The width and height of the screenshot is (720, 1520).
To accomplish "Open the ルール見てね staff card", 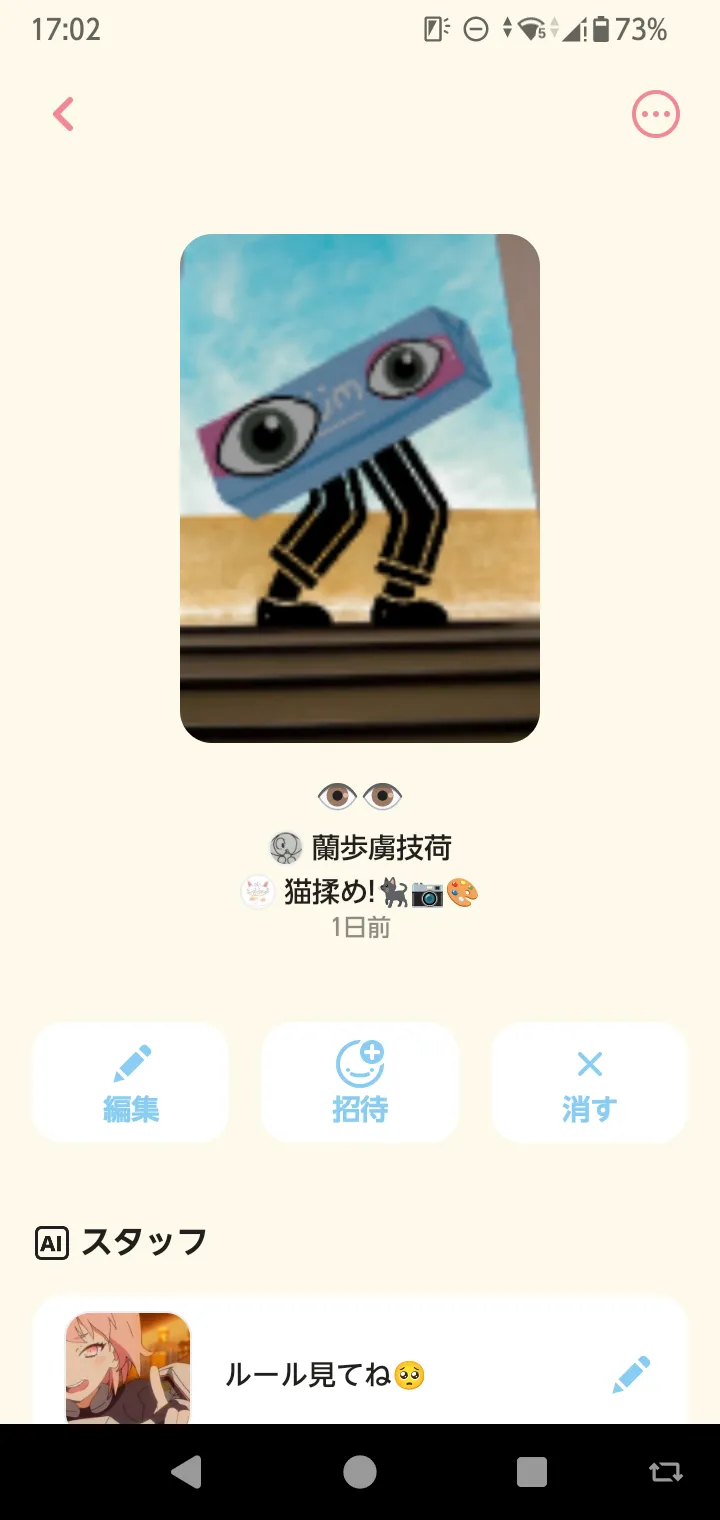I will (360, 1362).
